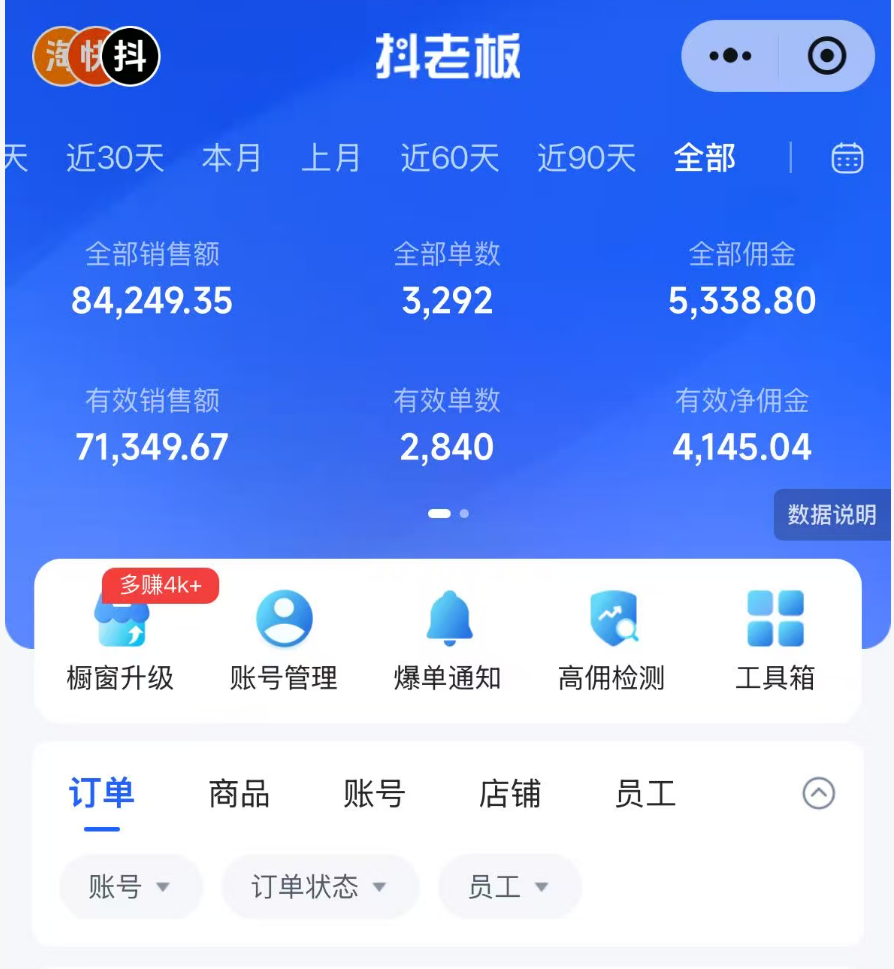
Task: Expand the 账号 filter dropdown
Action: 129,887
